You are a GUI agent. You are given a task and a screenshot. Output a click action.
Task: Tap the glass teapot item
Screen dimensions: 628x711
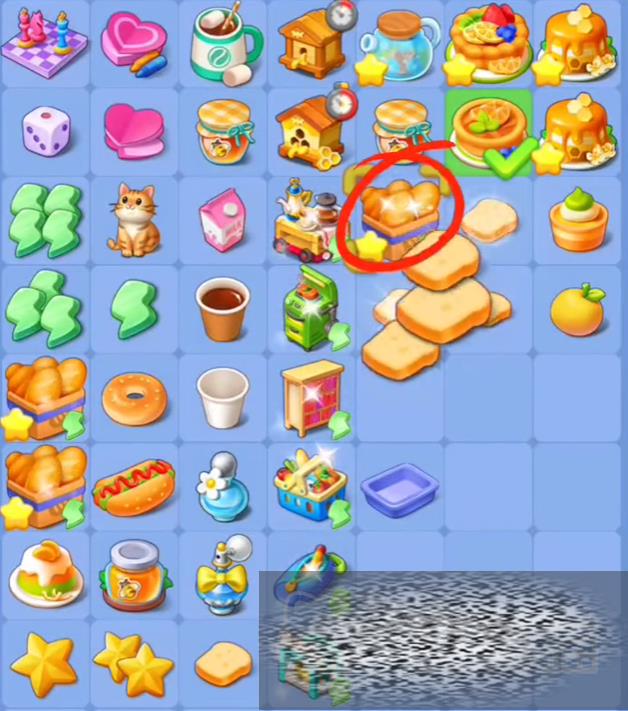pos(400,44)
